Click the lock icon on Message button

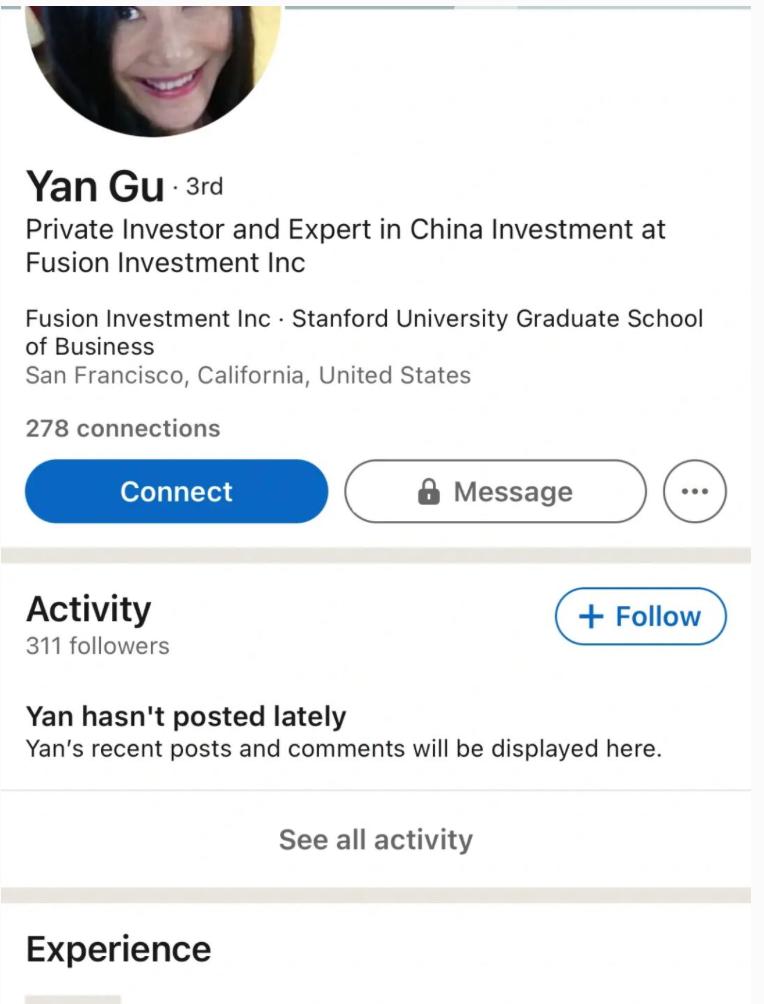click(428, 491)
